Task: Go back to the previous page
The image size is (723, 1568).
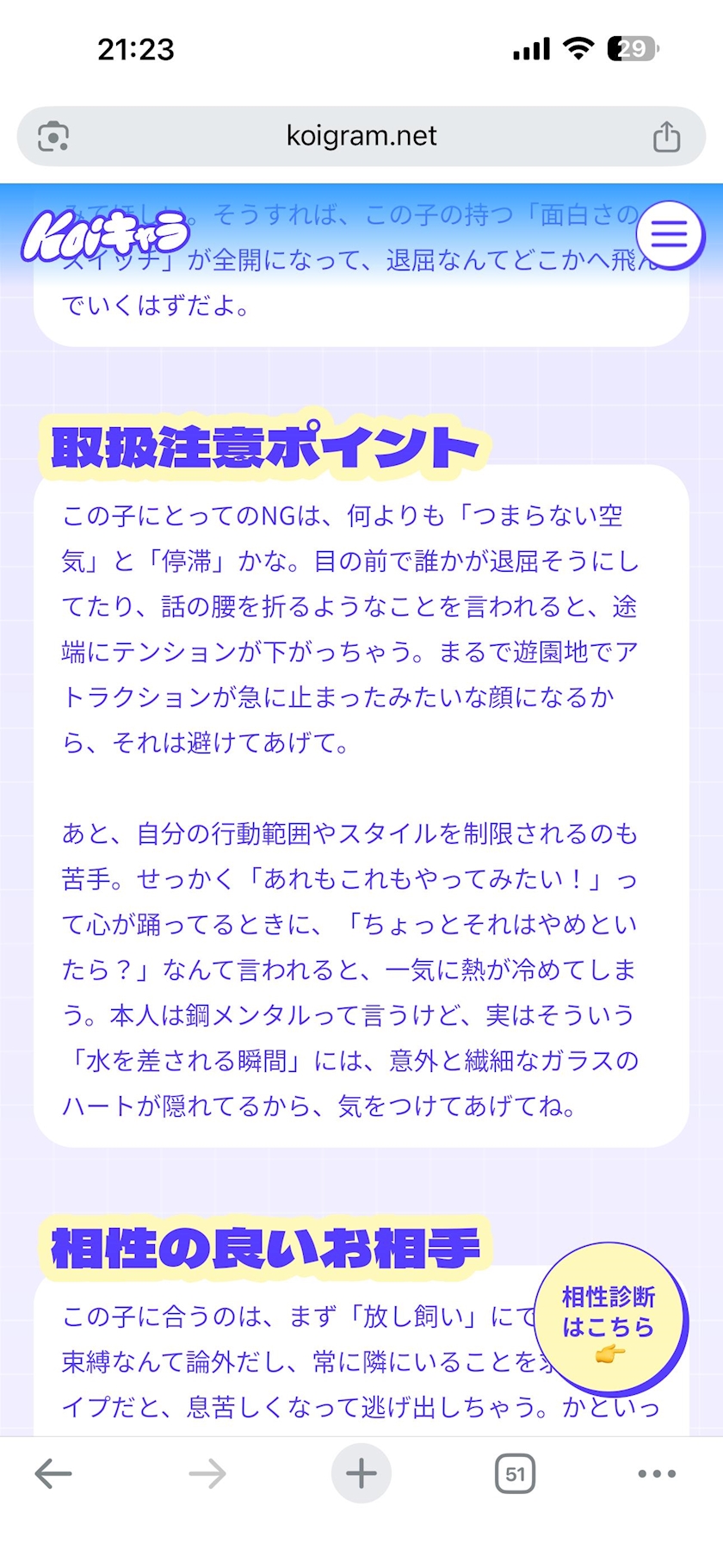Action: click(53, 1473)
